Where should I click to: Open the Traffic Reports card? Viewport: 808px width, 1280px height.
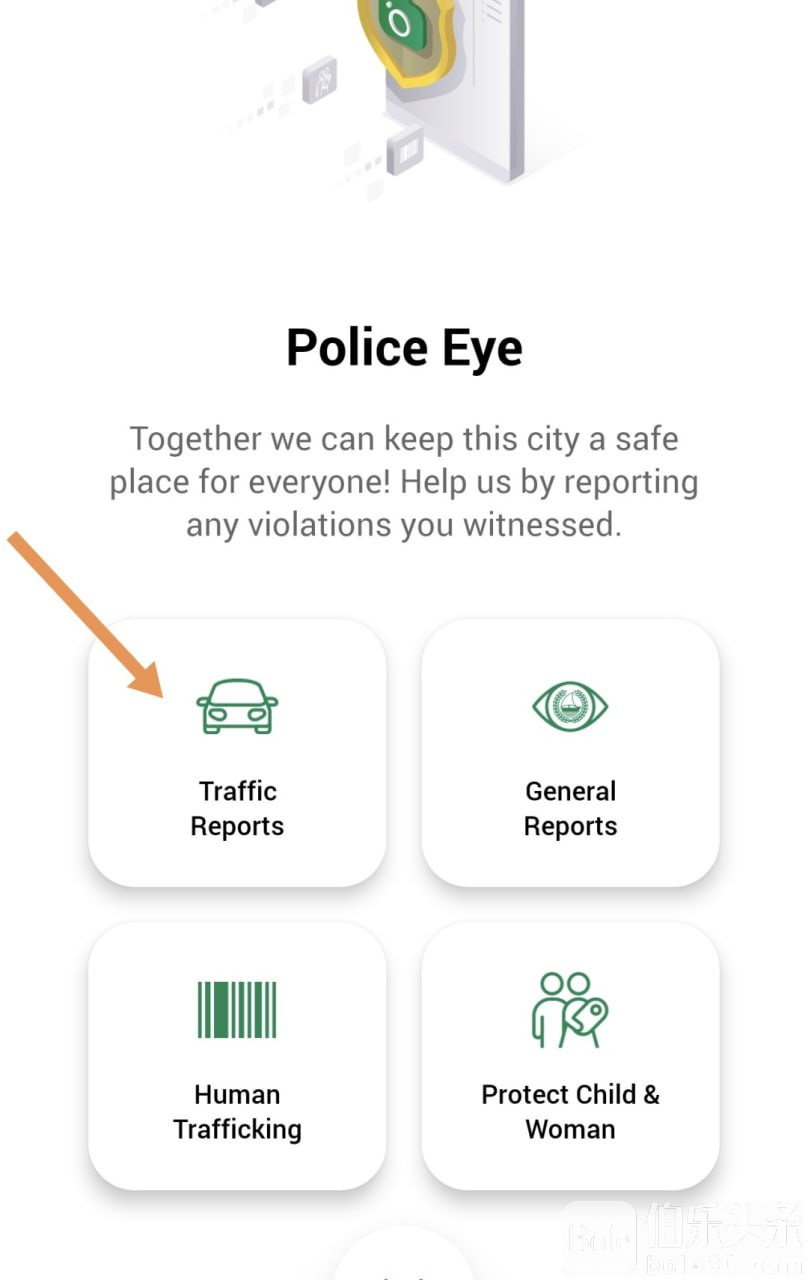click(237, 753)
